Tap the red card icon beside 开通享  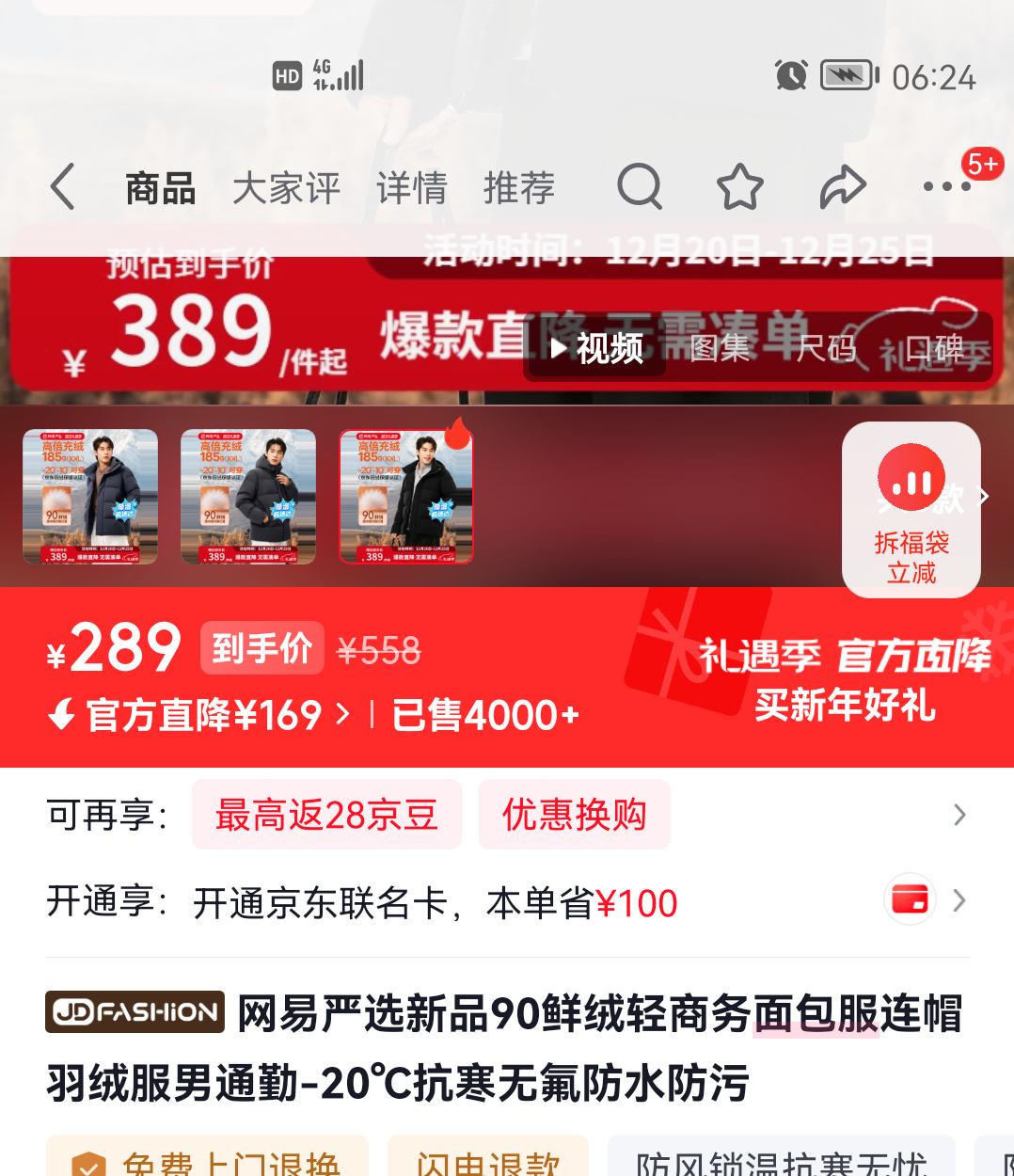909,900
